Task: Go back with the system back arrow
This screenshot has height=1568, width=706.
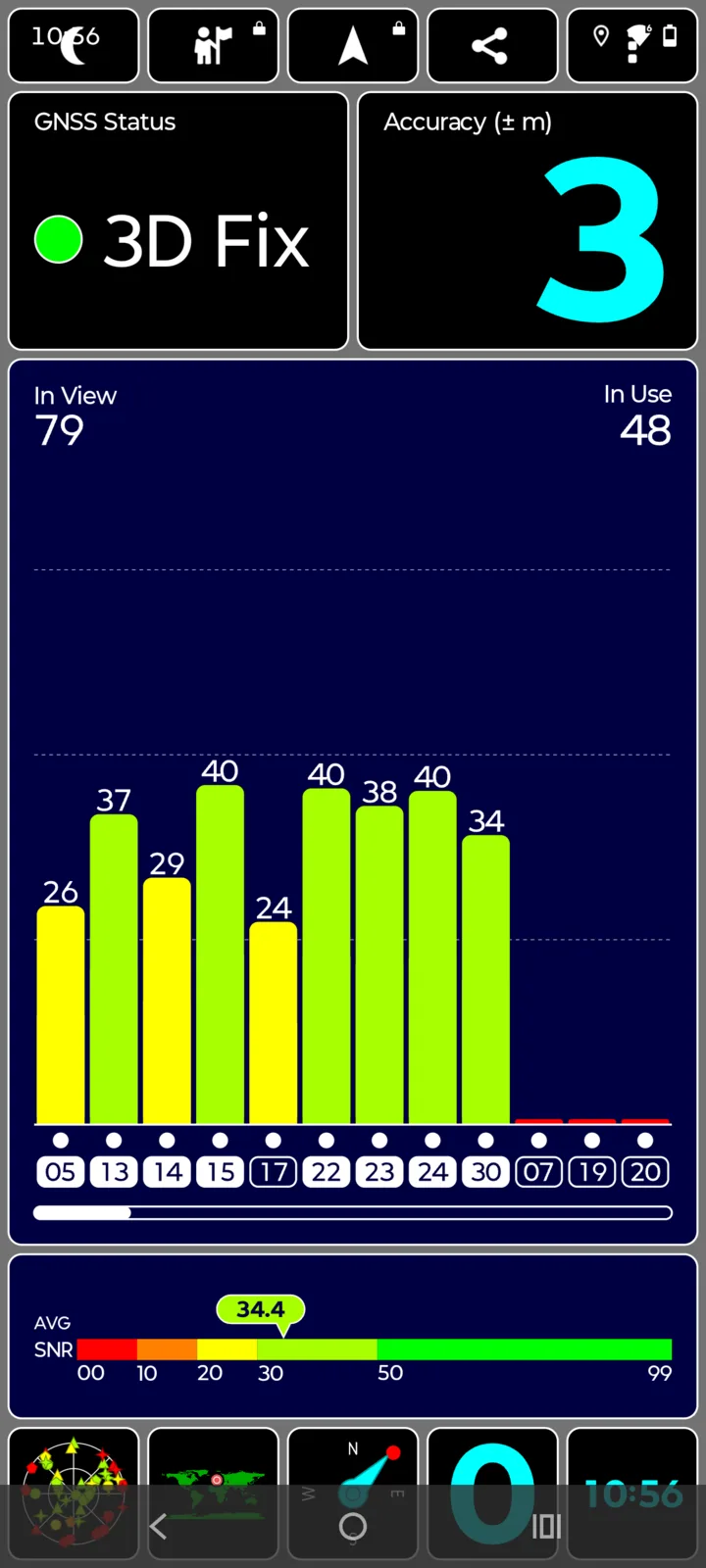Action: point(159,1526)
